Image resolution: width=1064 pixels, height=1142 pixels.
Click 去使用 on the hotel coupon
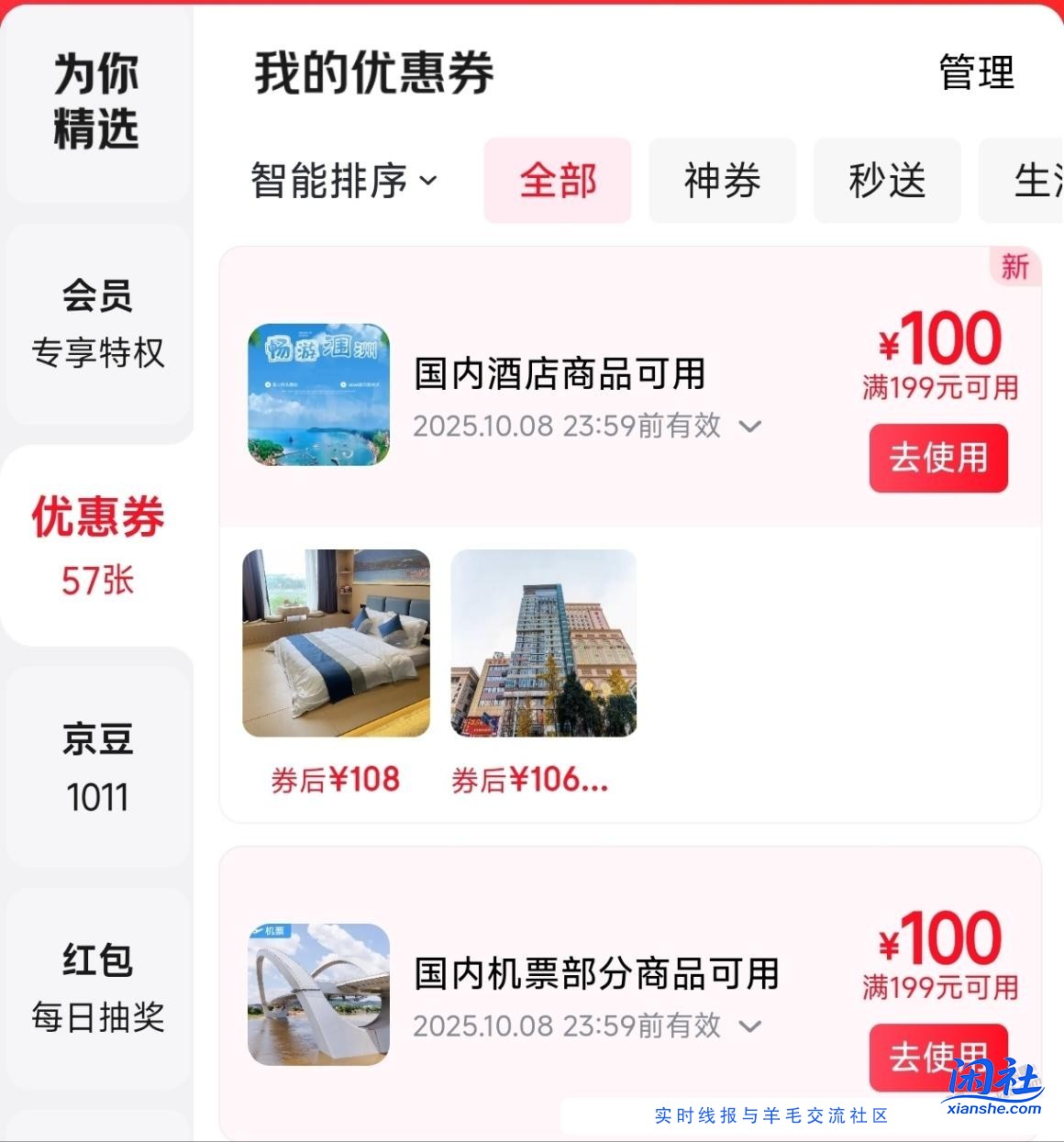pos(937,459)
